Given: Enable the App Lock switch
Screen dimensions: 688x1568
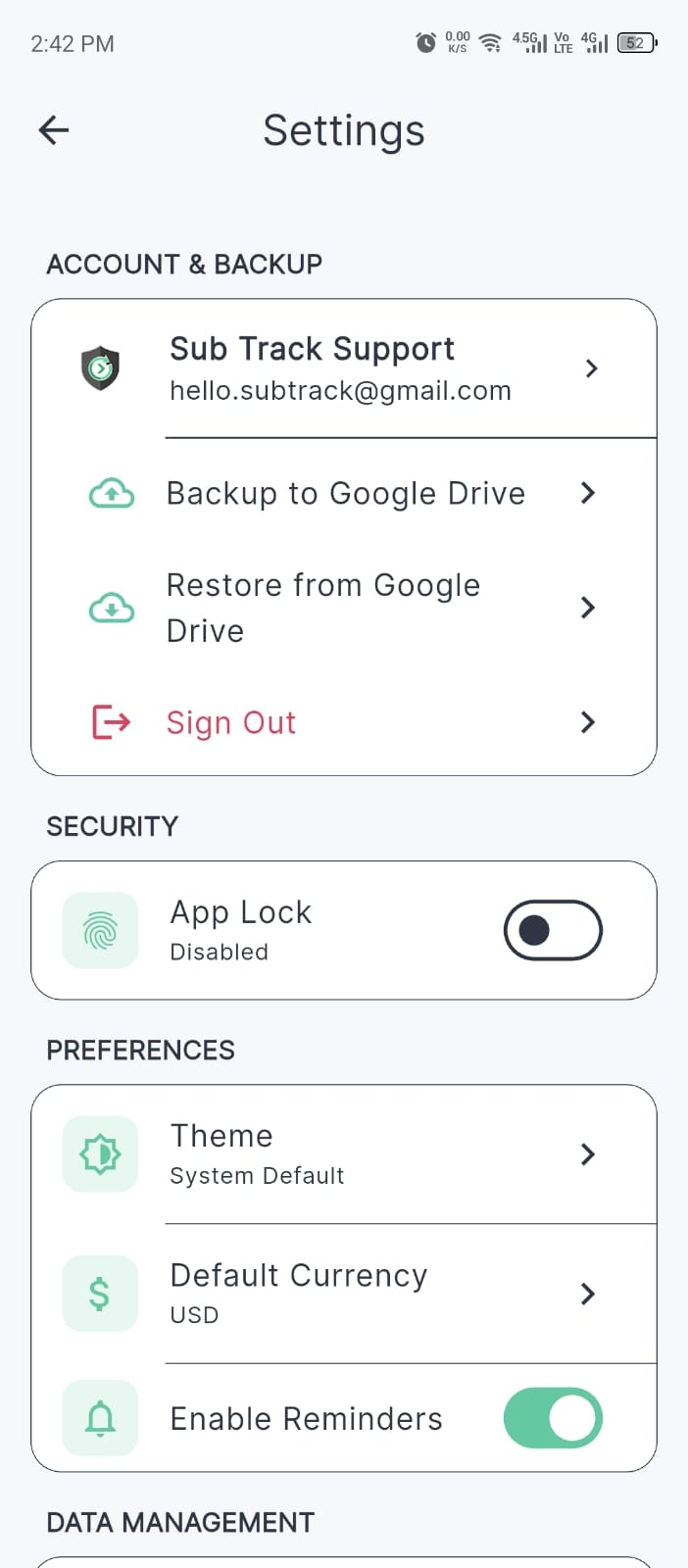Looking at the screenshot, I should (552, 930).
